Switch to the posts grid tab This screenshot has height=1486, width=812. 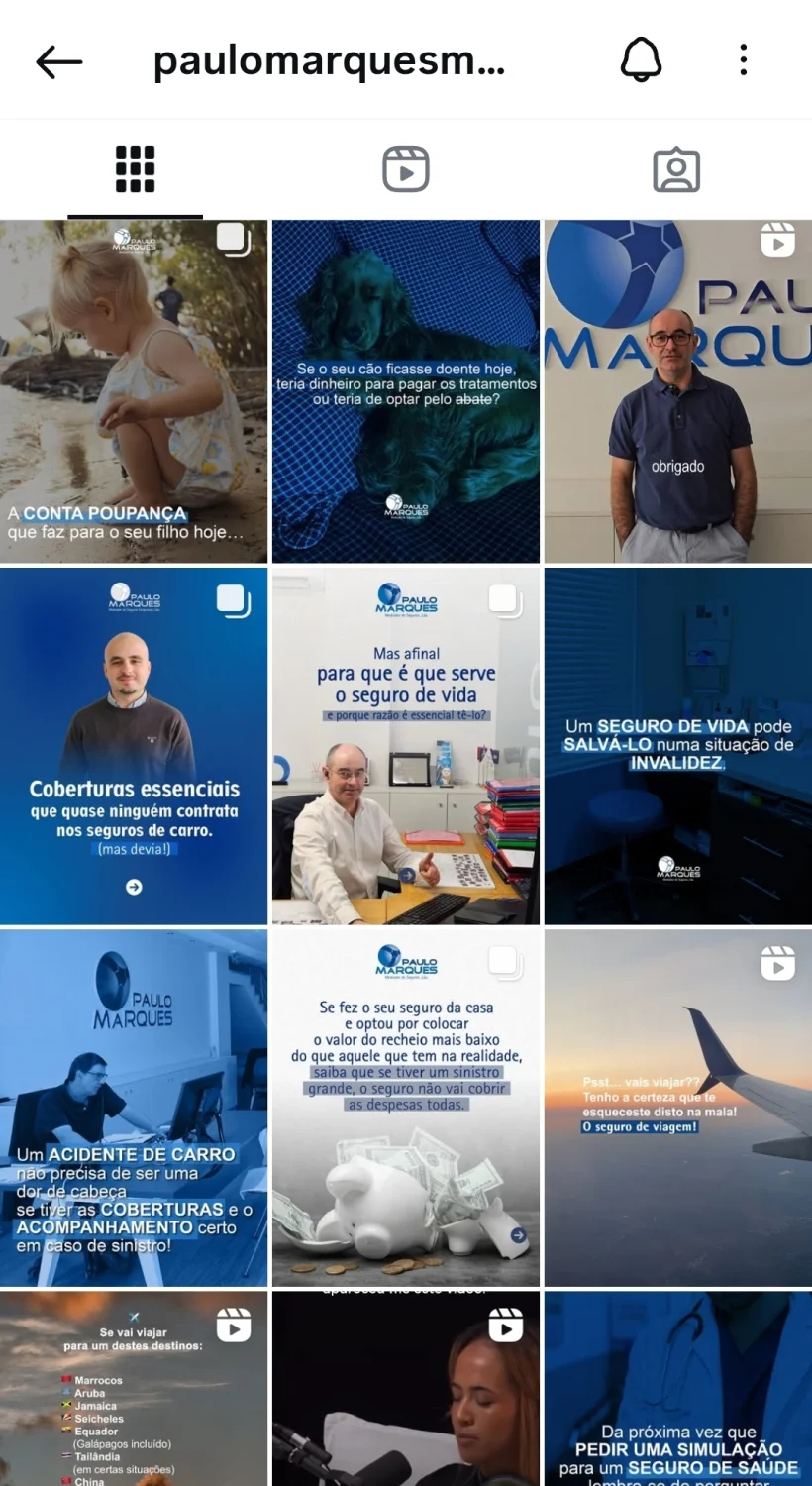[136, 169]
